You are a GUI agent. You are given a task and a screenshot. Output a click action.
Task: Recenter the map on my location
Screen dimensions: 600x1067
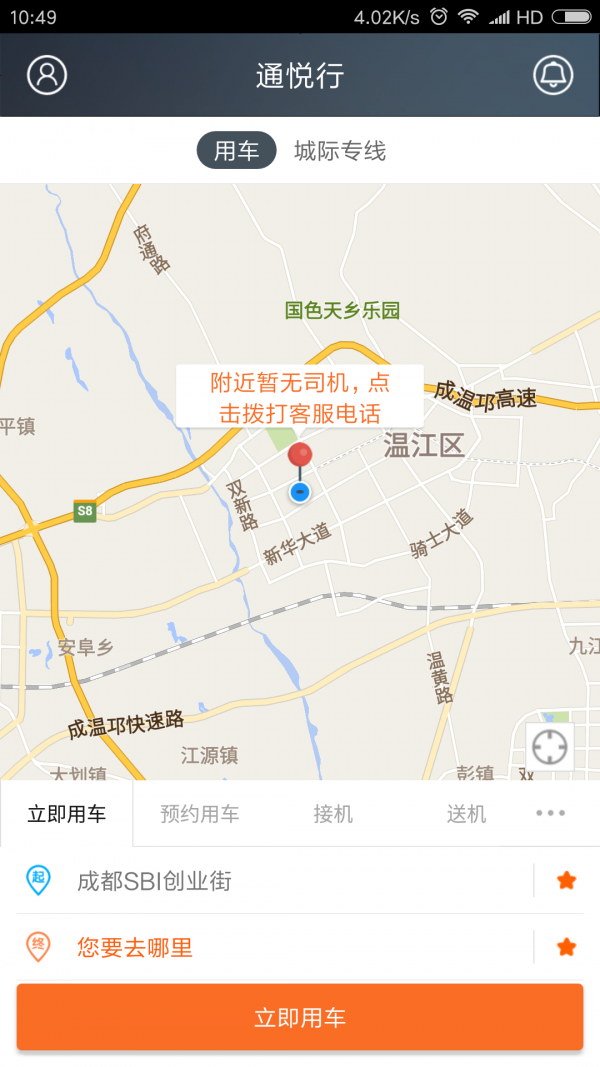(x=549, y=747)
